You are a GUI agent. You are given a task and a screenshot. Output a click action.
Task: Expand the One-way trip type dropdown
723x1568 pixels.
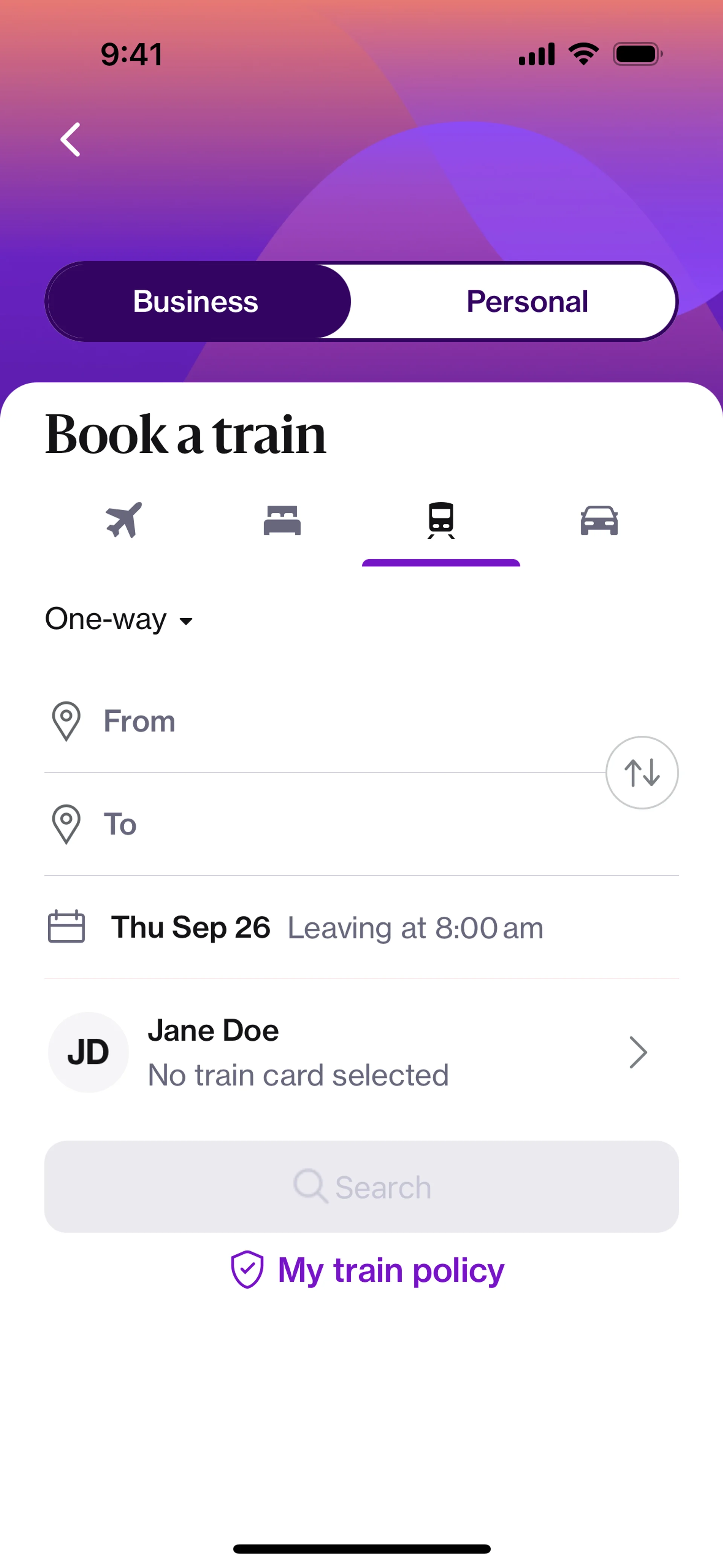tap(119, 620)
